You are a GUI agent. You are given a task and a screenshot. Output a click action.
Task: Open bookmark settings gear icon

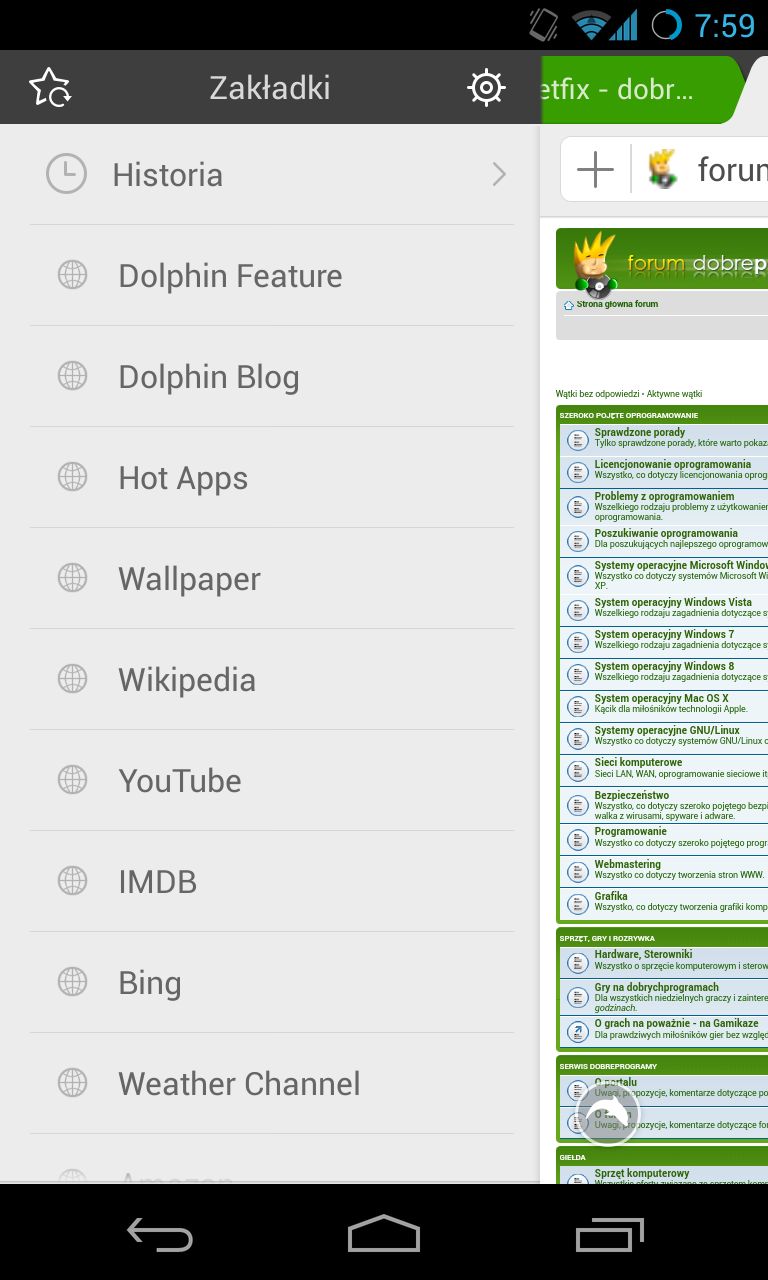[486, 88]
